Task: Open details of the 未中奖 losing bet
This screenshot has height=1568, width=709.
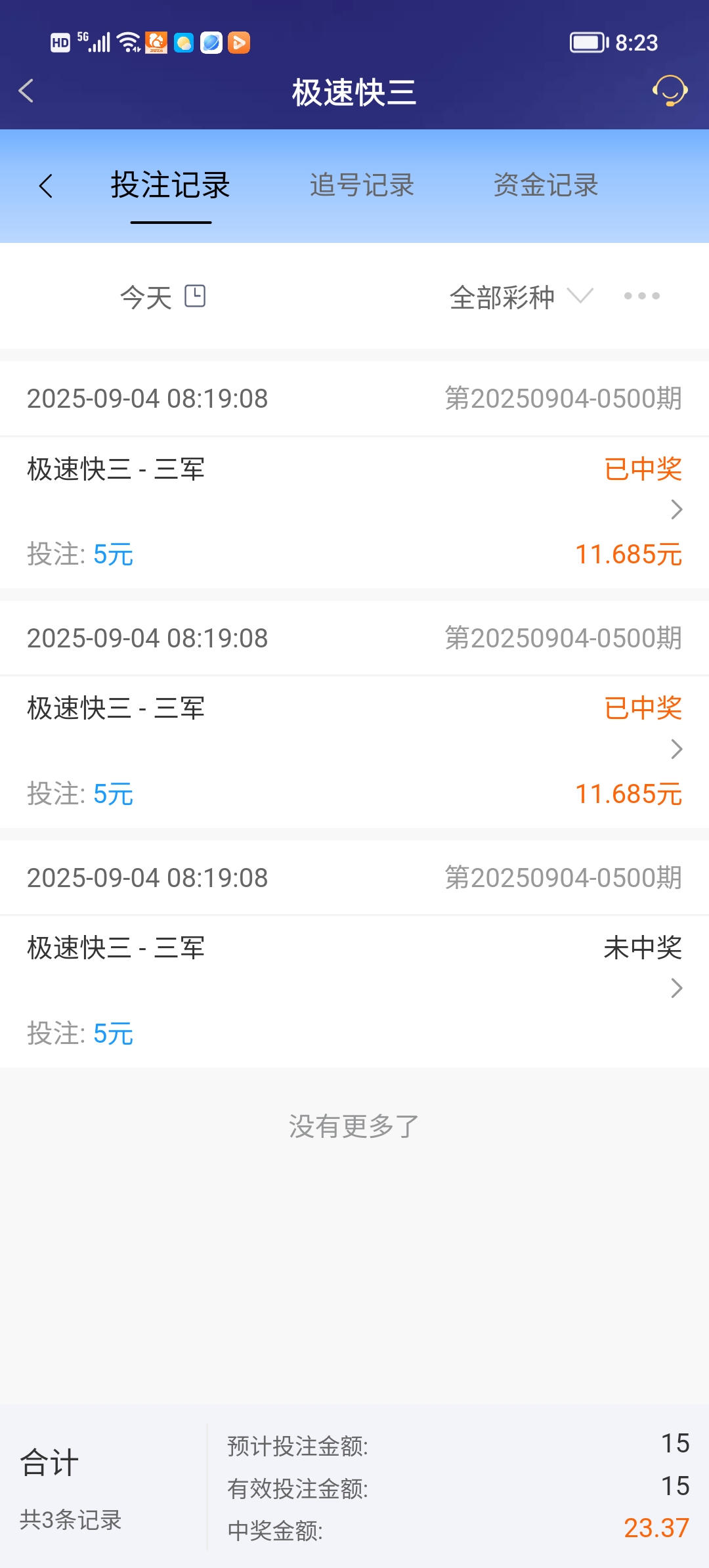Action: pos(676,988)
